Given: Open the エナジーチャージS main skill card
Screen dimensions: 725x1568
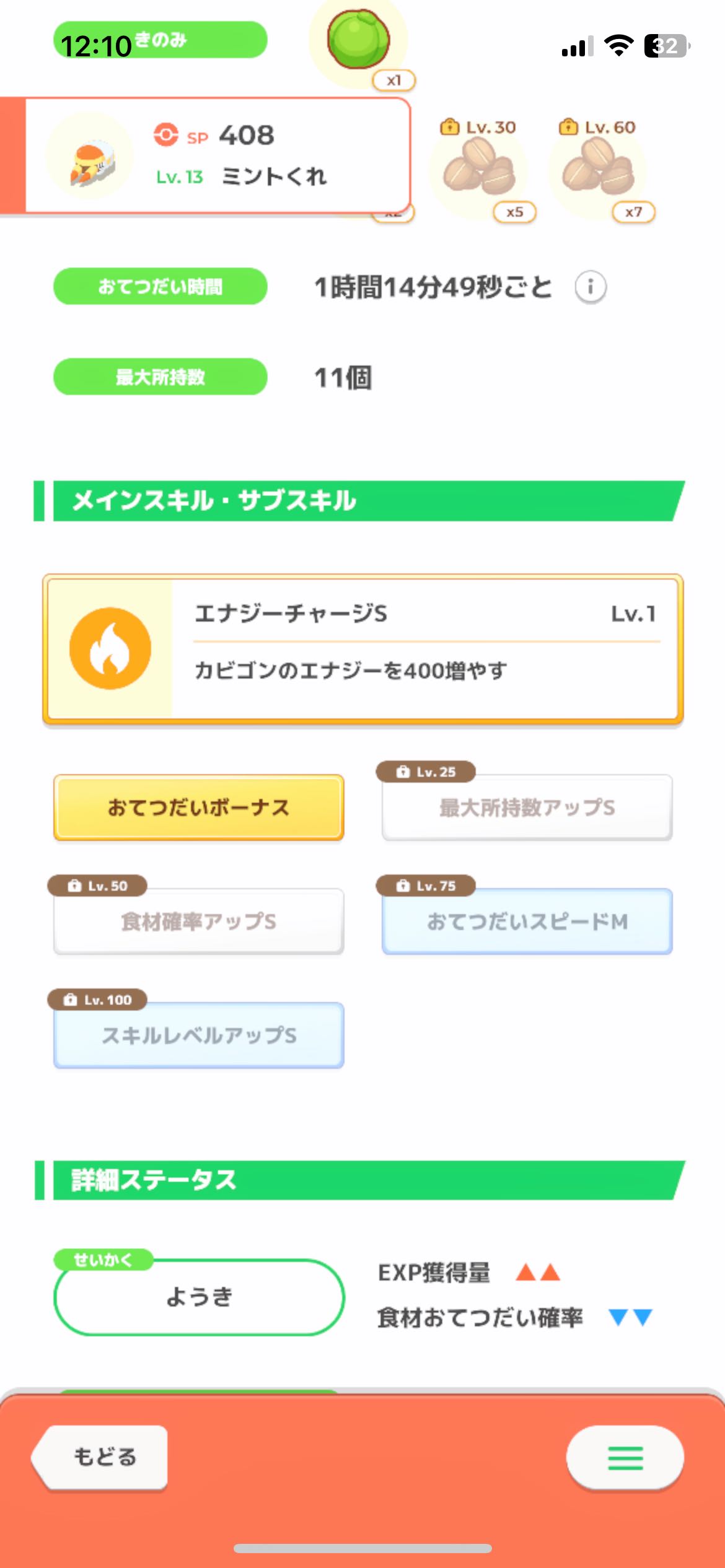Looking at the screenshot, I should [362, 649].
